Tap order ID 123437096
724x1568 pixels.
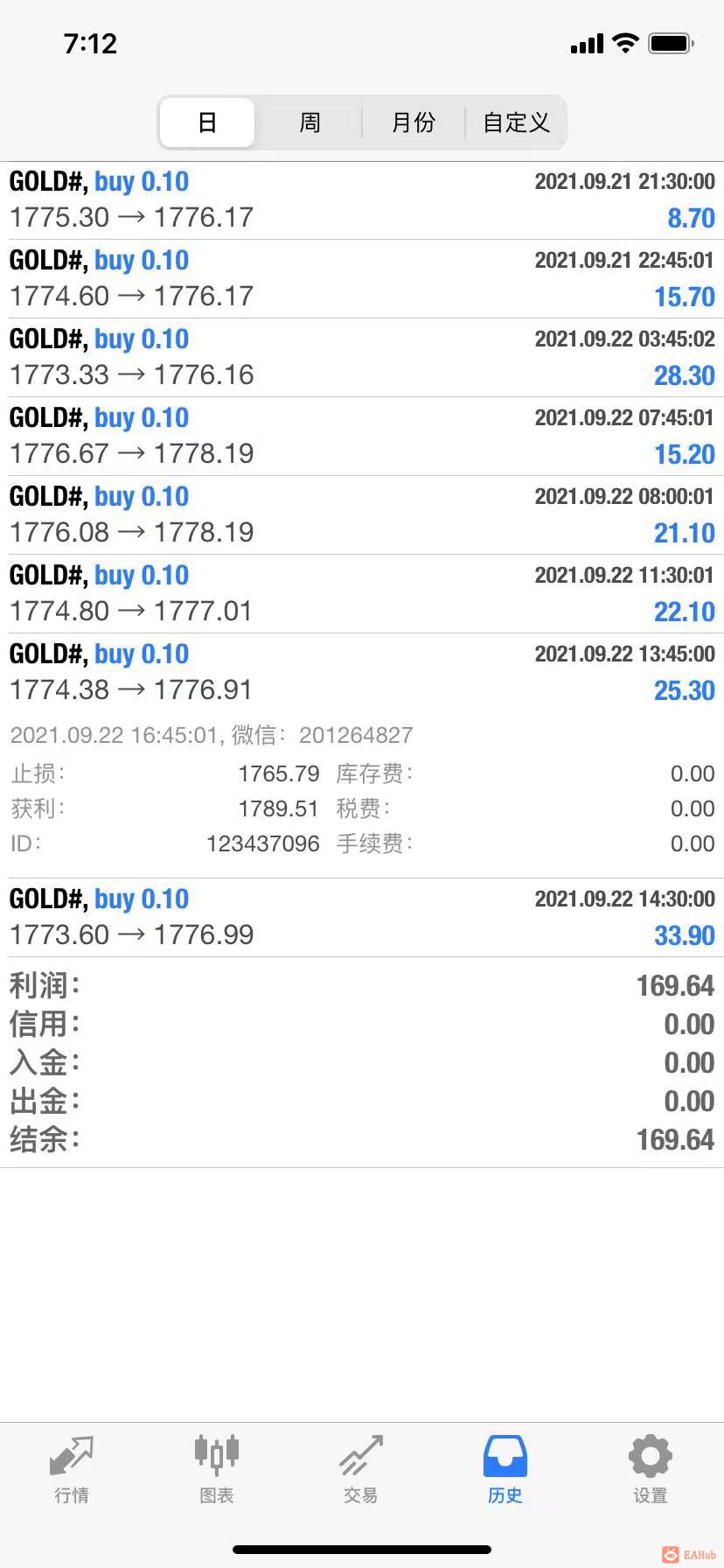coord(262,843)
